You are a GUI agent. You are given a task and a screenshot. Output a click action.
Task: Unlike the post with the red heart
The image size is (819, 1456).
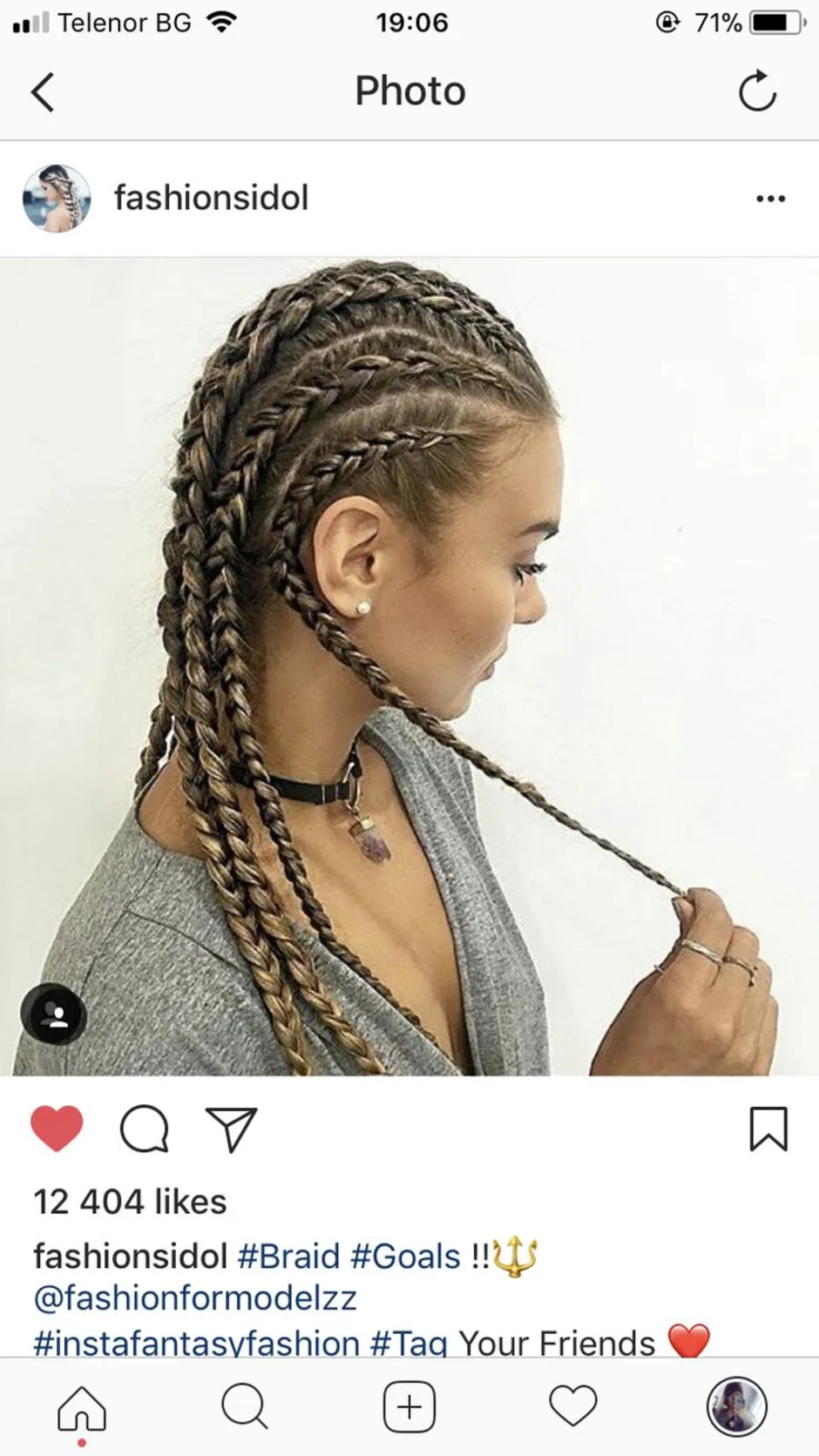(57, 1129)
